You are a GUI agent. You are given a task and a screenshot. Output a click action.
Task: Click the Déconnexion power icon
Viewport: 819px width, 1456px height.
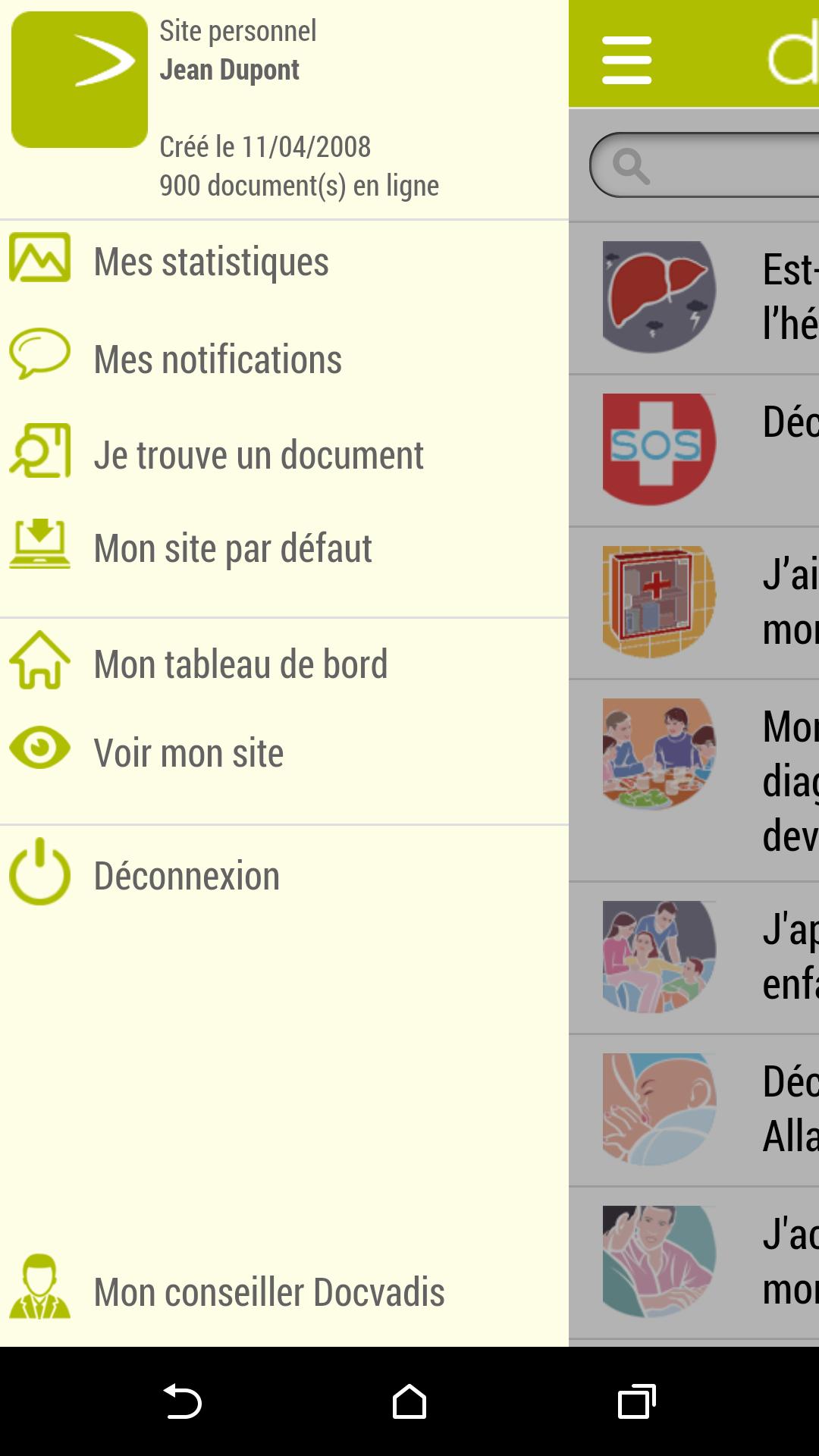[39, 874]
